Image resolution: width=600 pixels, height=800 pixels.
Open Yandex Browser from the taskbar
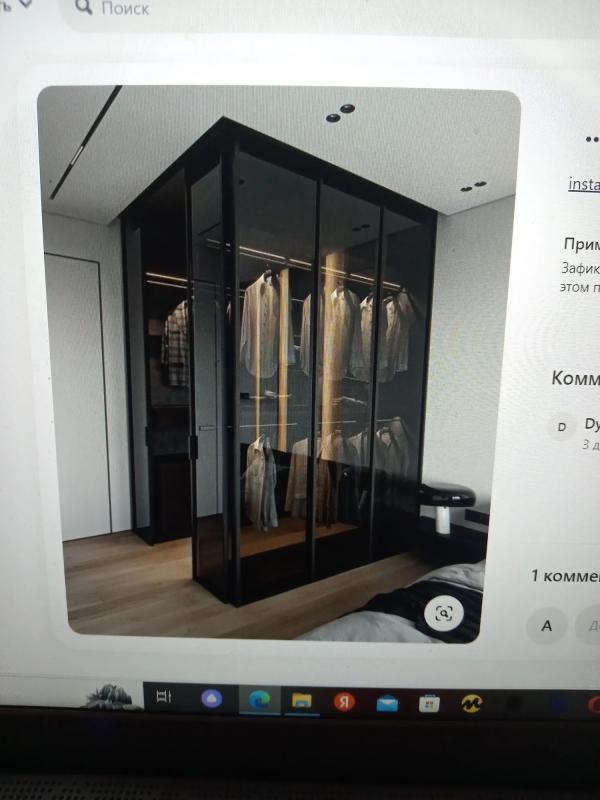coord(344,702)
